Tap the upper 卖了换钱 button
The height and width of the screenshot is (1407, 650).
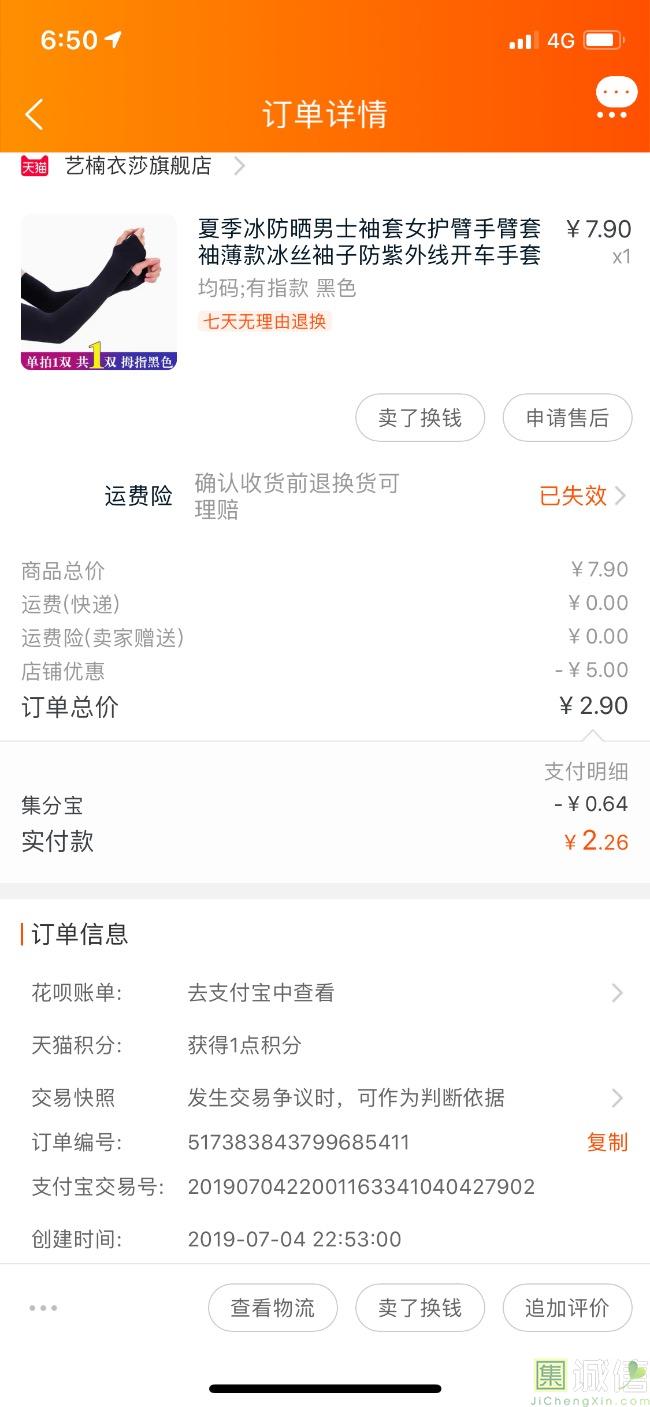coord(420,418)
